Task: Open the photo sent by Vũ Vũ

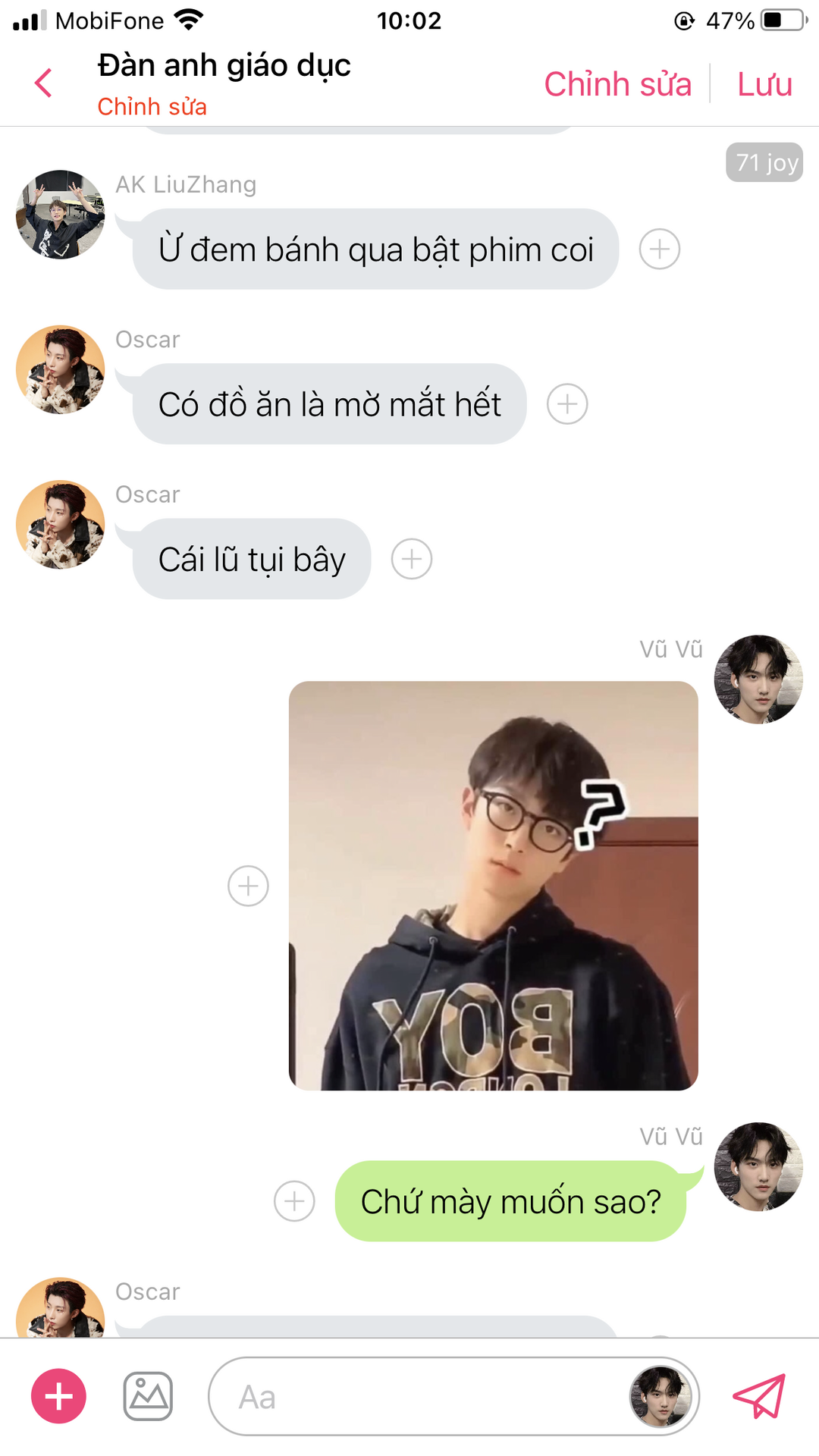Action: tap(493, 886)
